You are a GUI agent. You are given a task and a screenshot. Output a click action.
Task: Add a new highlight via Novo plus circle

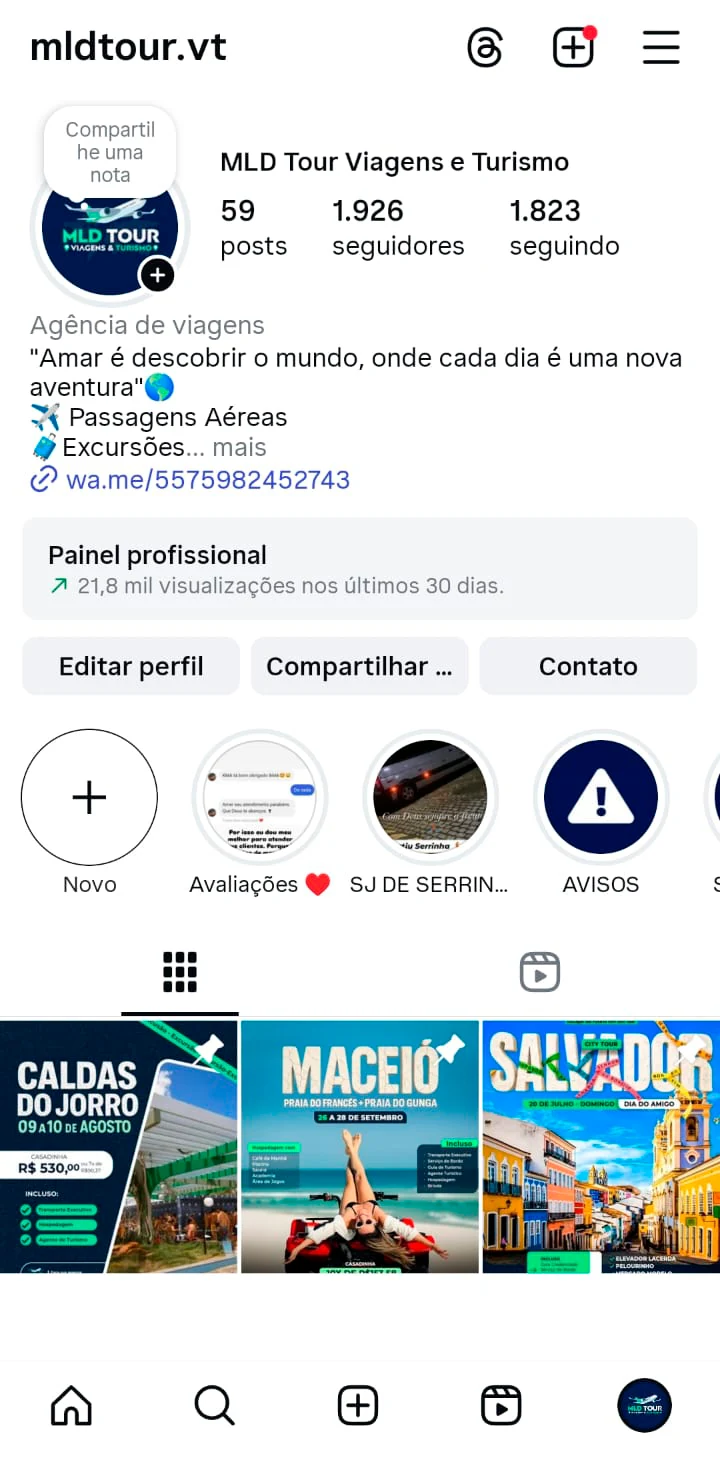pos(89,797)
